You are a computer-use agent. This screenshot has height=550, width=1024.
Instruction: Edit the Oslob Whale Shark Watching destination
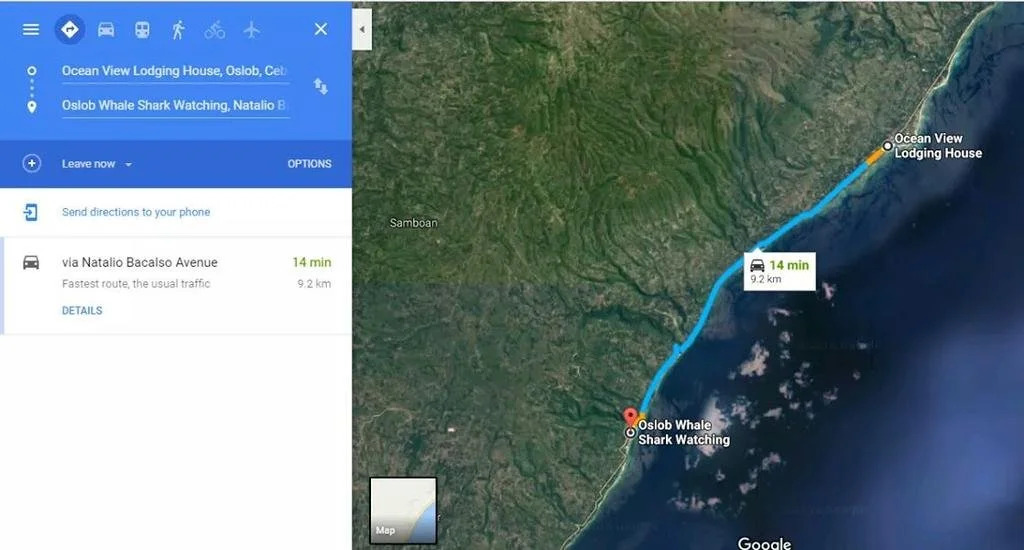click(174, 105)
